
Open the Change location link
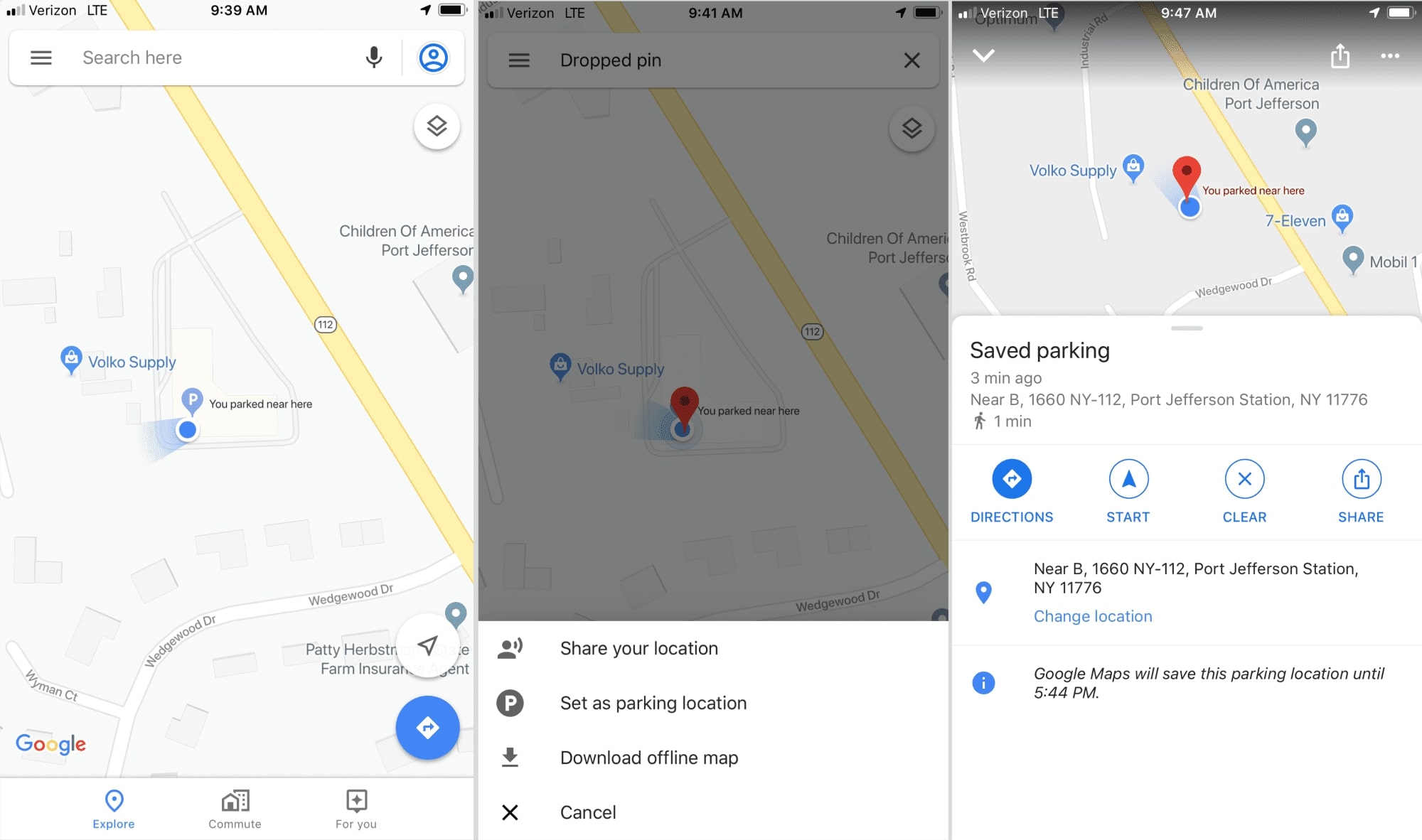(1093, 616)
